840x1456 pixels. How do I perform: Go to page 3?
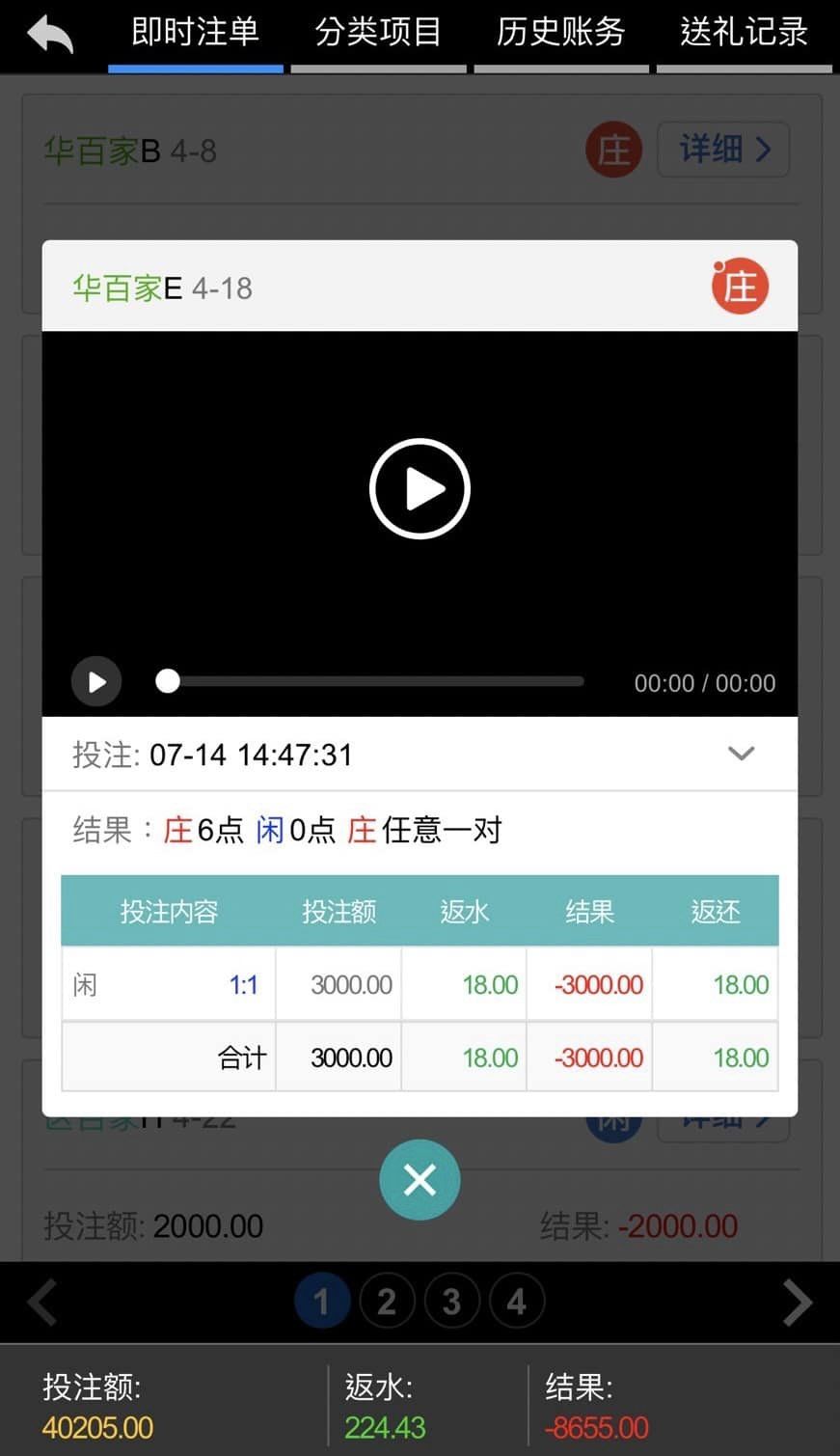451,1302
